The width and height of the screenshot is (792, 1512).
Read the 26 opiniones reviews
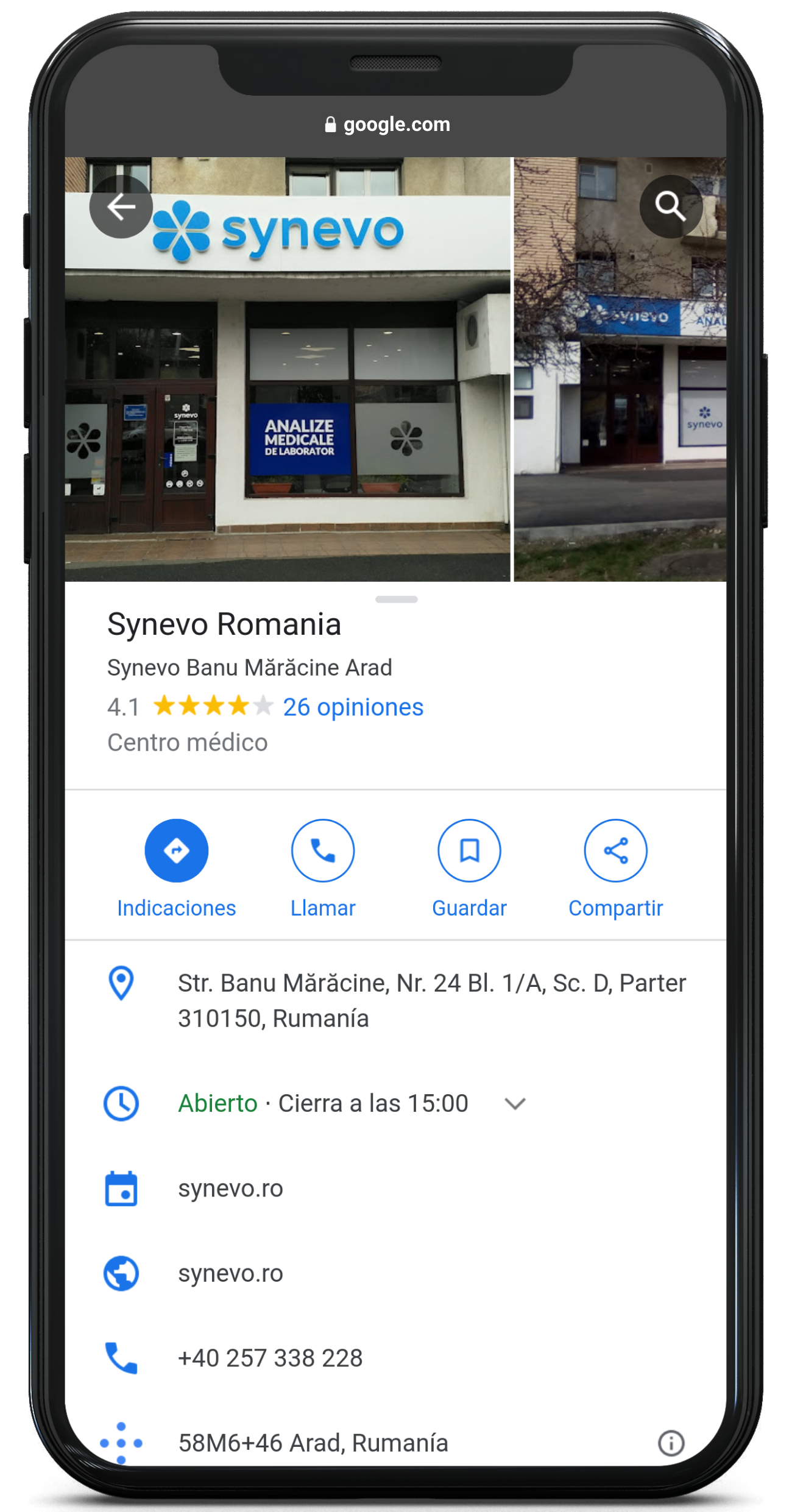pyautogui.click(x=353, y=707)
